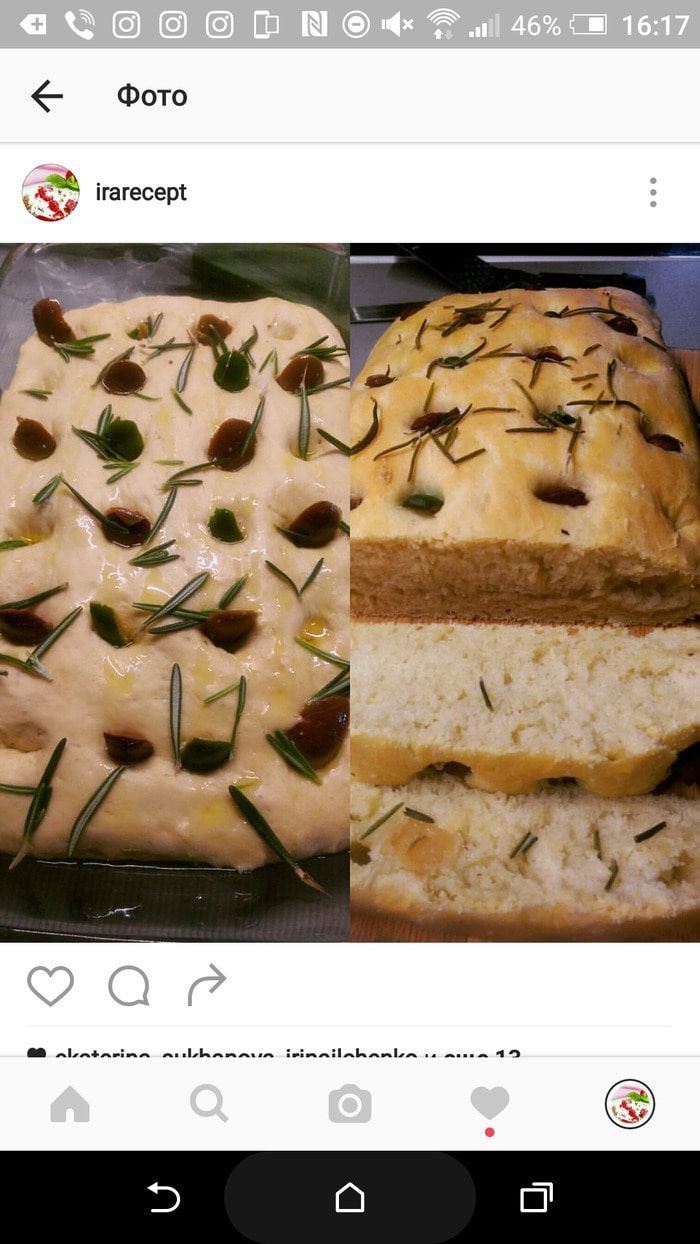Comment on the post
700x1244 pixels.
129,986
